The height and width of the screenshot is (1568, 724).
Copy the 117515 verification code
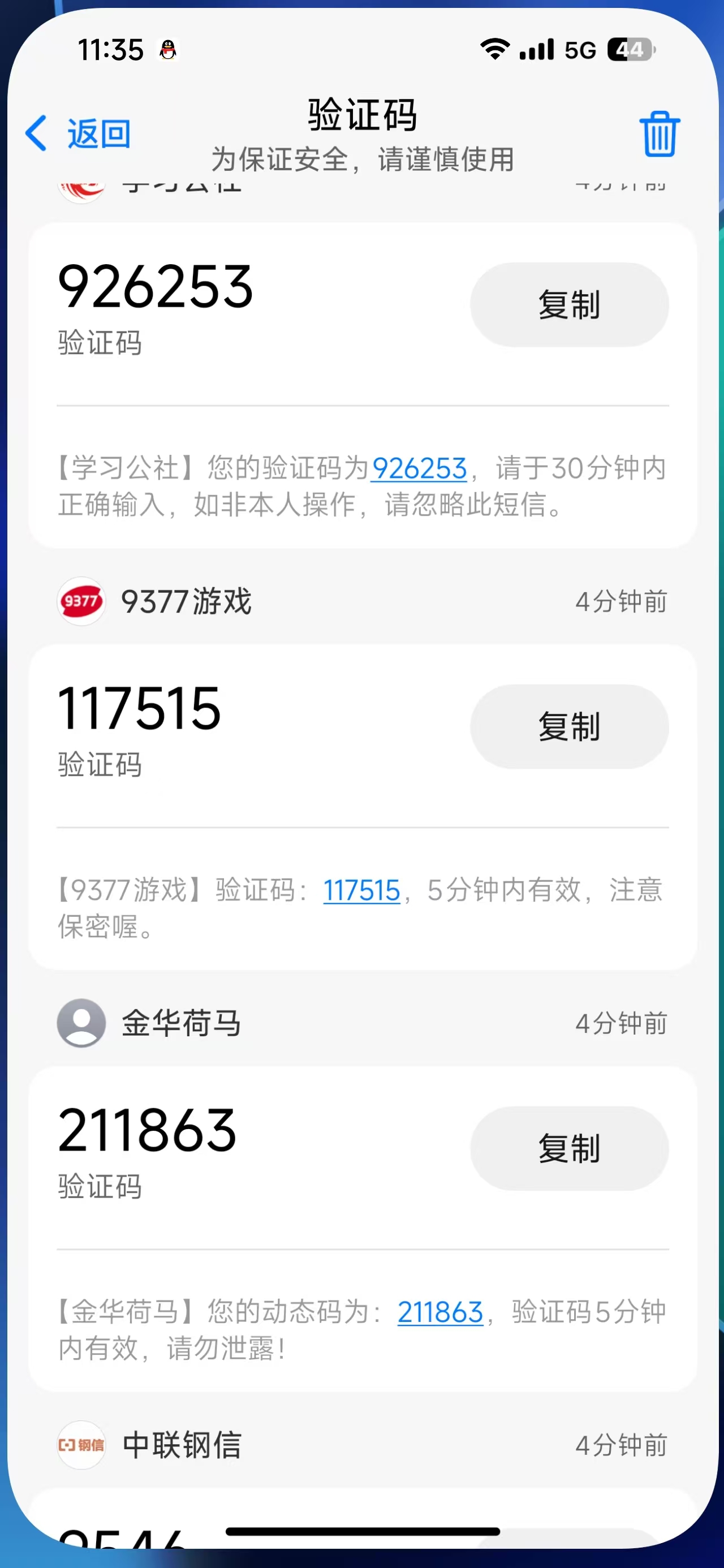pos(568,727)
